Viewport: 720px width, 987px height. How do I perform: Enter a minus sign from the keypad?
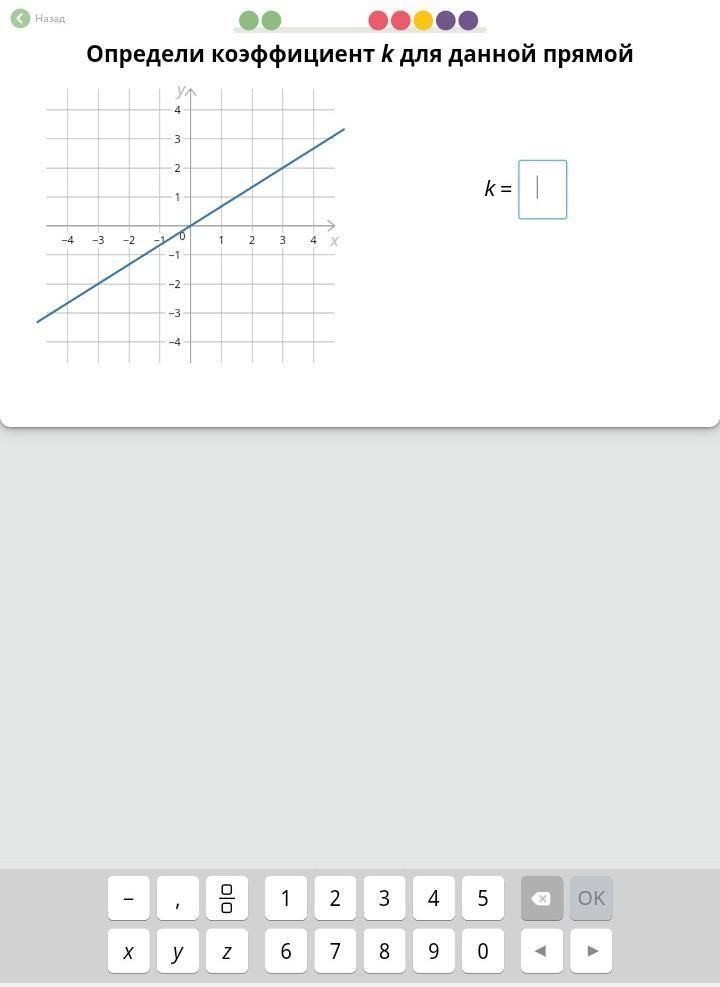[x=129, y=898]
